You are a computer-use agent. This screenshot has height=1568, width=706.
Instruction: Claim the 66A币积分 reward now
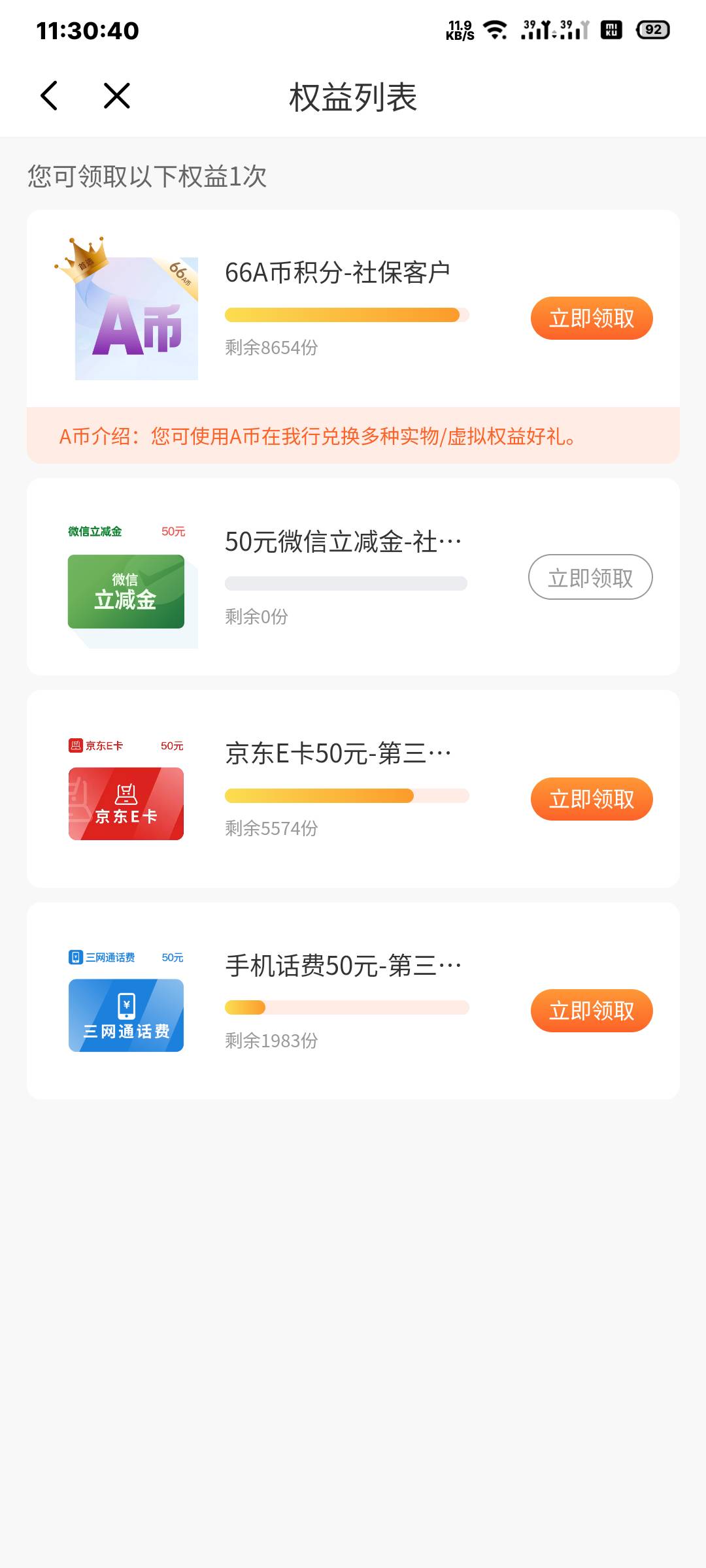(592, 318)
